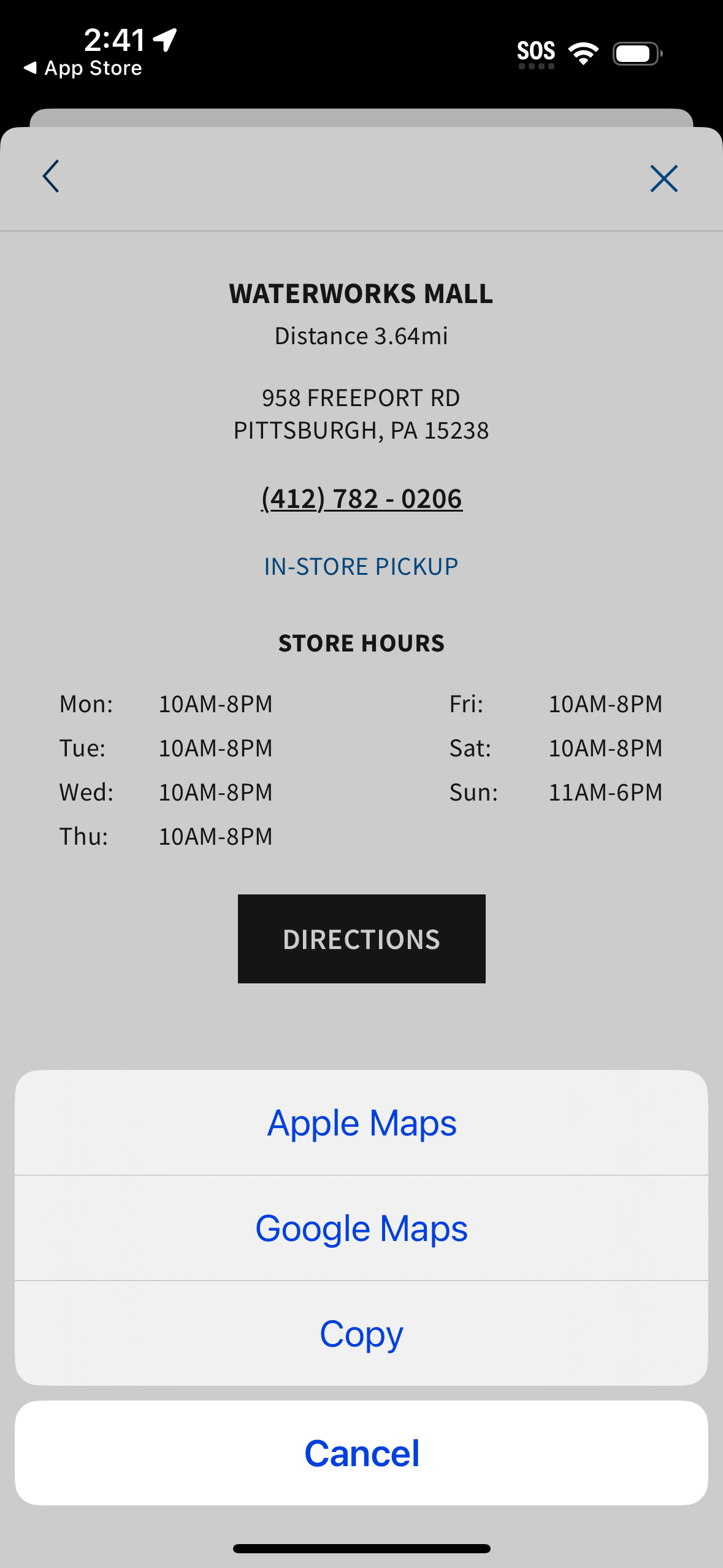Image resolution: width=723 pixels, height=1568 pixels.
Task: Tap the close X icon
Action: 664,179
